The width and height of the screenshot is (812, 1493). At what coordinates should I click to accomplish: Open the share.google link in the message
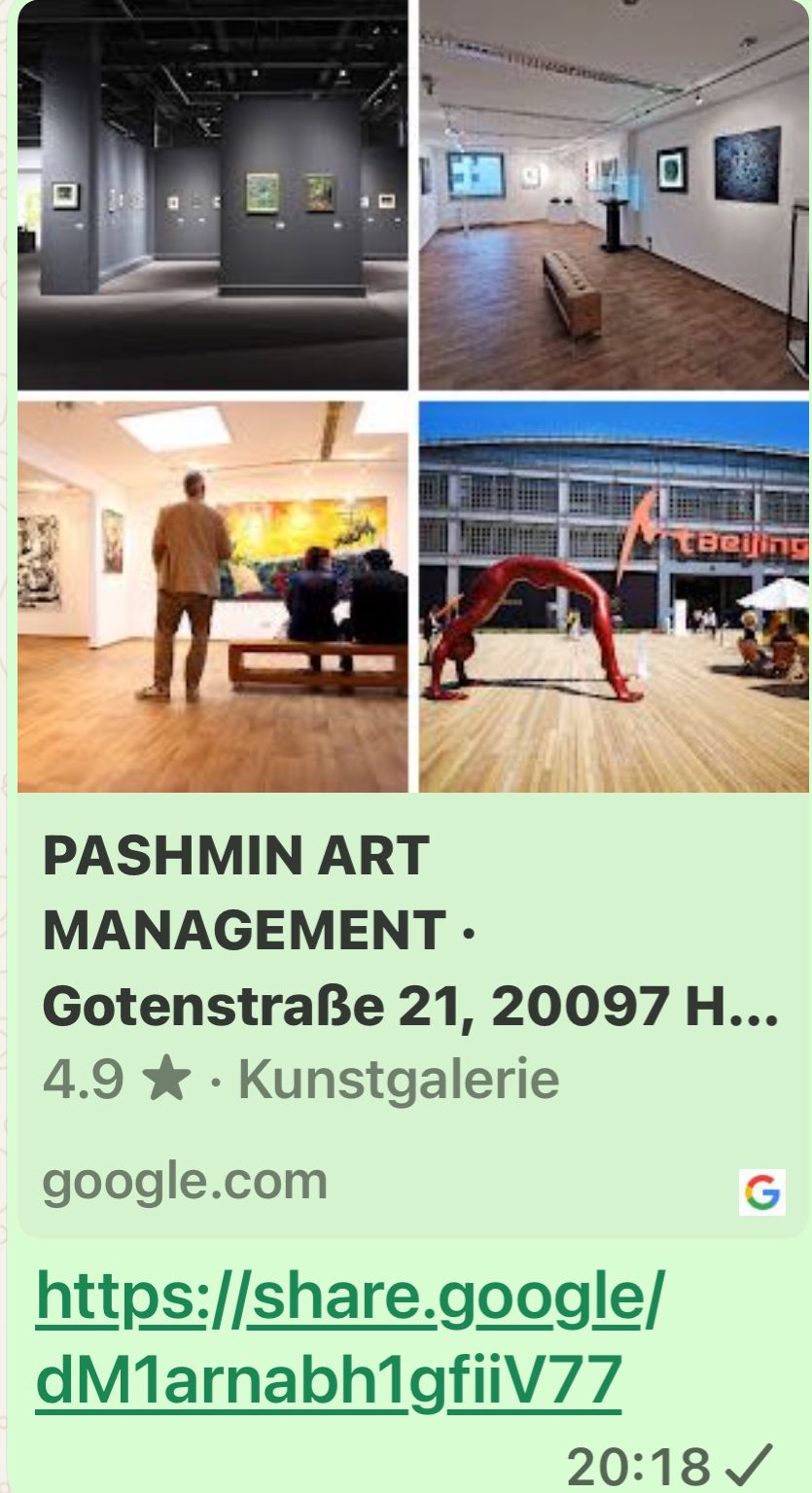point(350,1339)
